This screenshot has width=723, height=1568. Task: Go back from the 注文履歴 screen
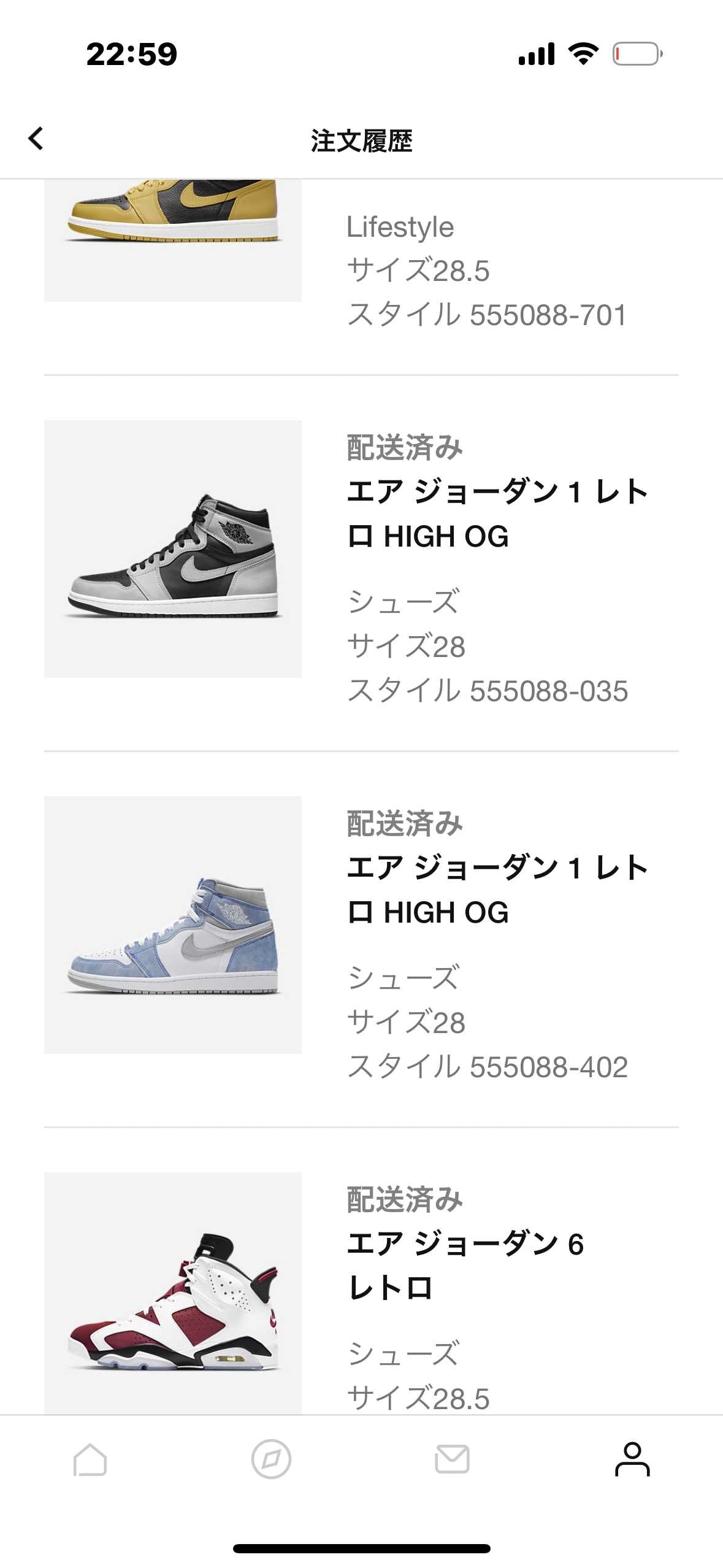pos(36,139)
